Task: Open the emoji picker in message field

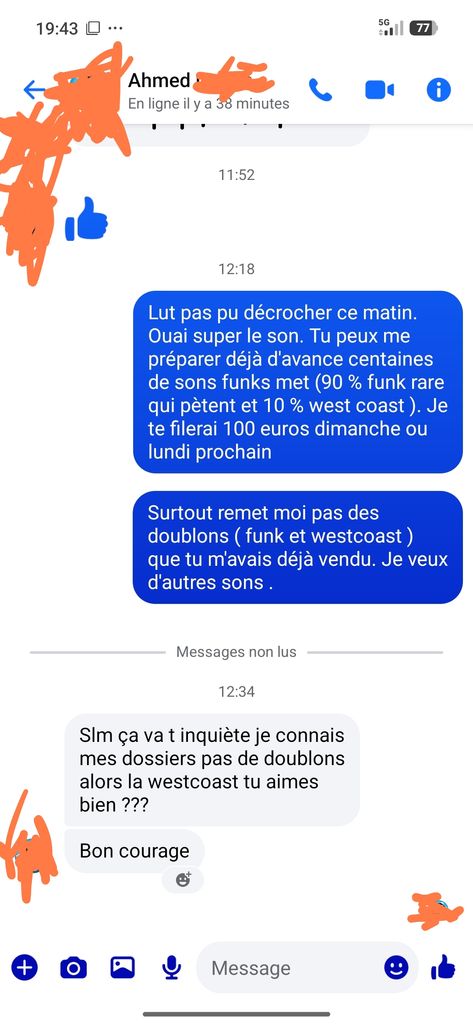Action: pos(396,967)
